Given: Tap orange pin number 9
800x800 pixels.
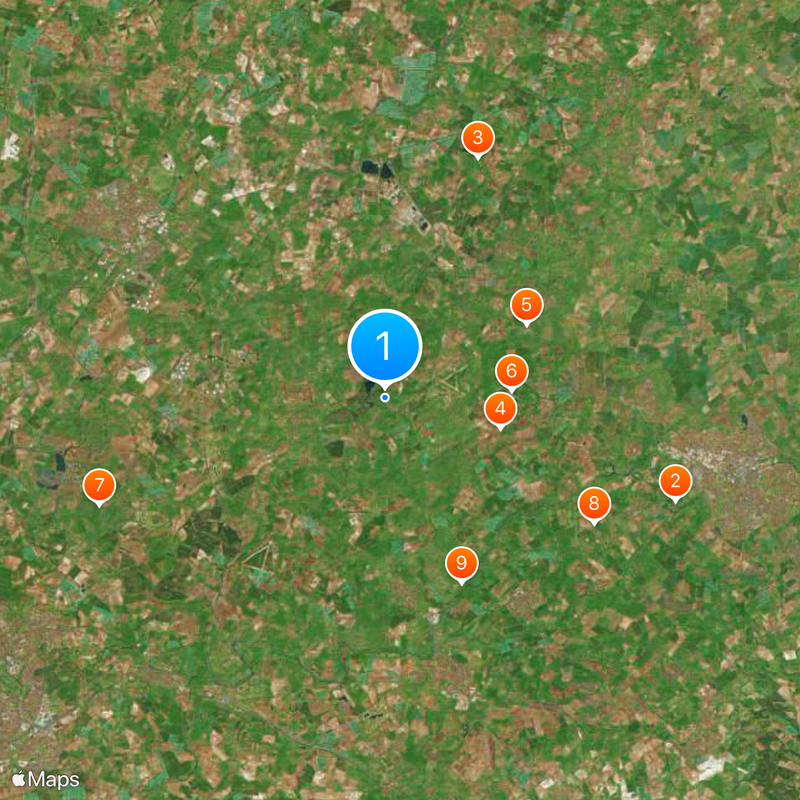Looking at the screenshot, I should pyautogui.click(x=461, y=564).
